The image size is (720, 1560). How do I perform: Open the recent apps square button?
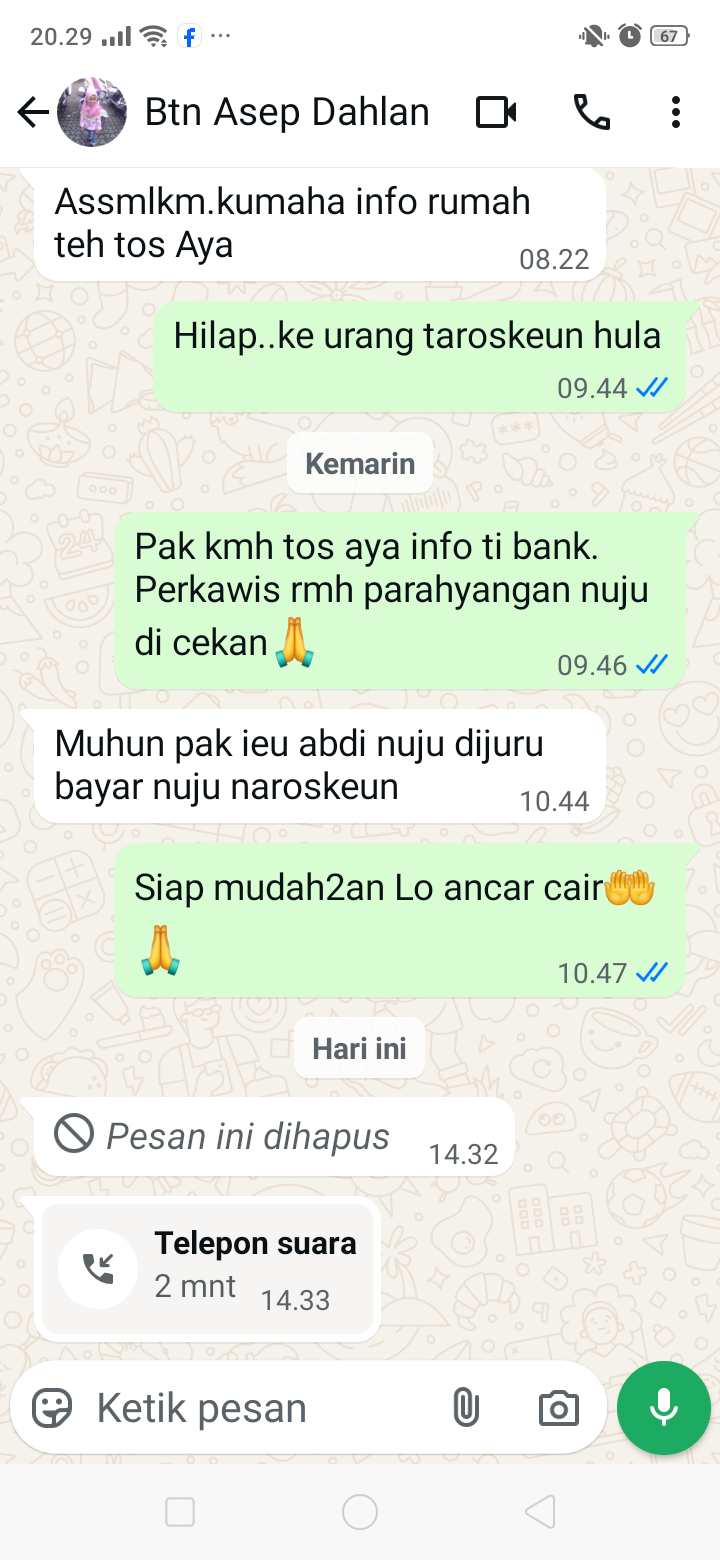180,1512
